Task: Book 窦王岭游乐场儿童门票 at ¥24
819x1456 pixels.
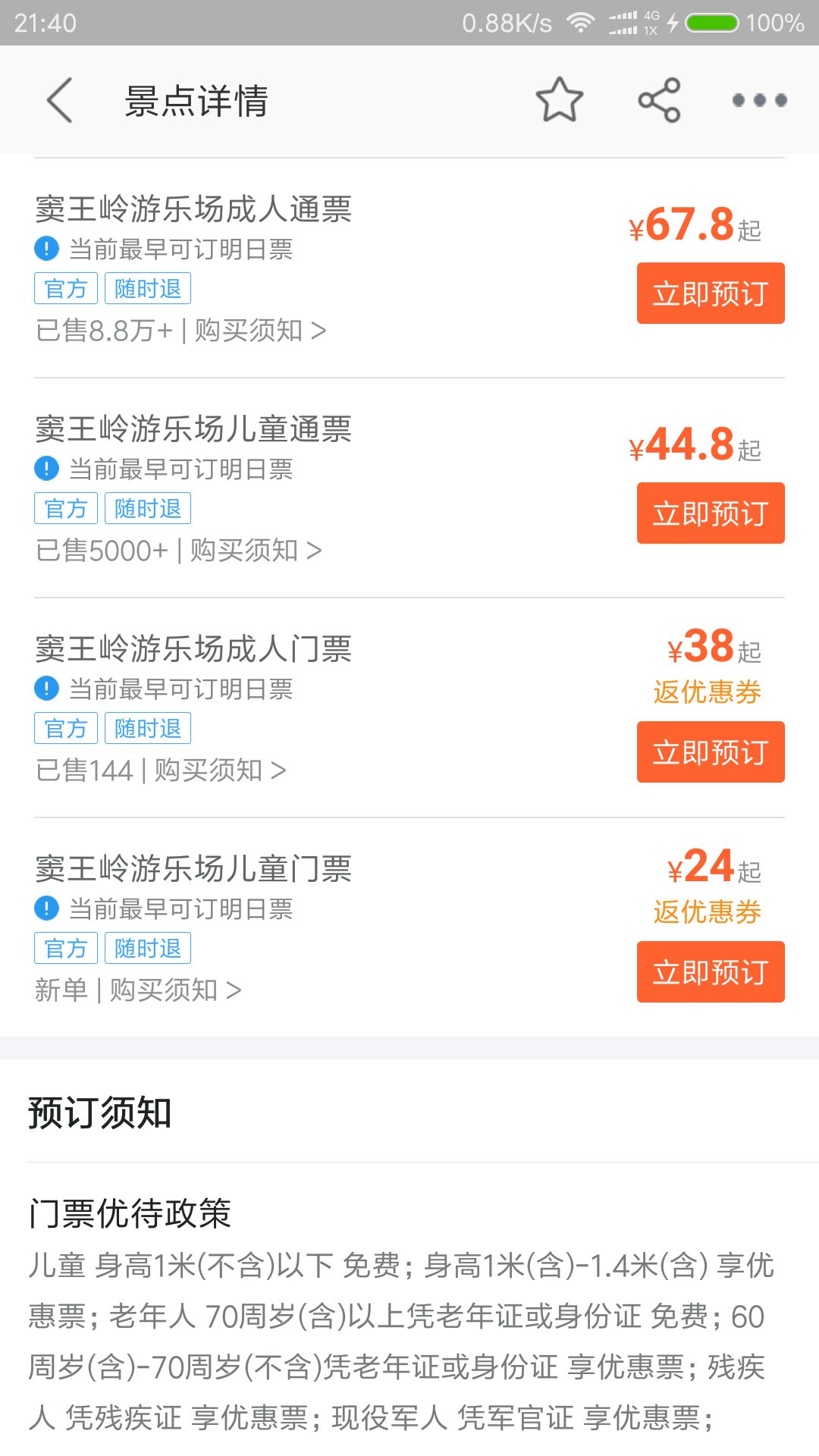Action: point(711,972)
